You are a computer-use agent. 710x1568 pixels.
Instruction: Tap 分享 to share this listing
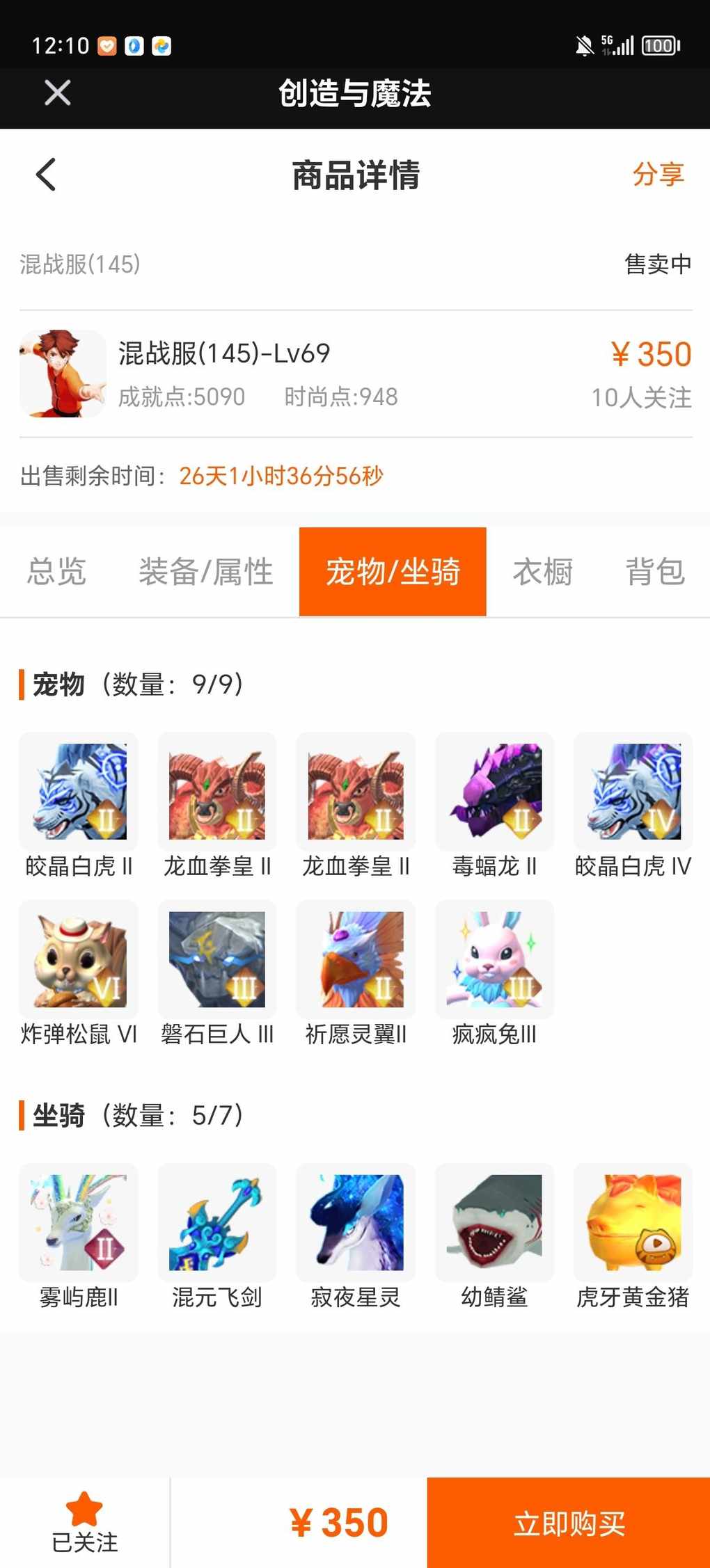[658, 174]
